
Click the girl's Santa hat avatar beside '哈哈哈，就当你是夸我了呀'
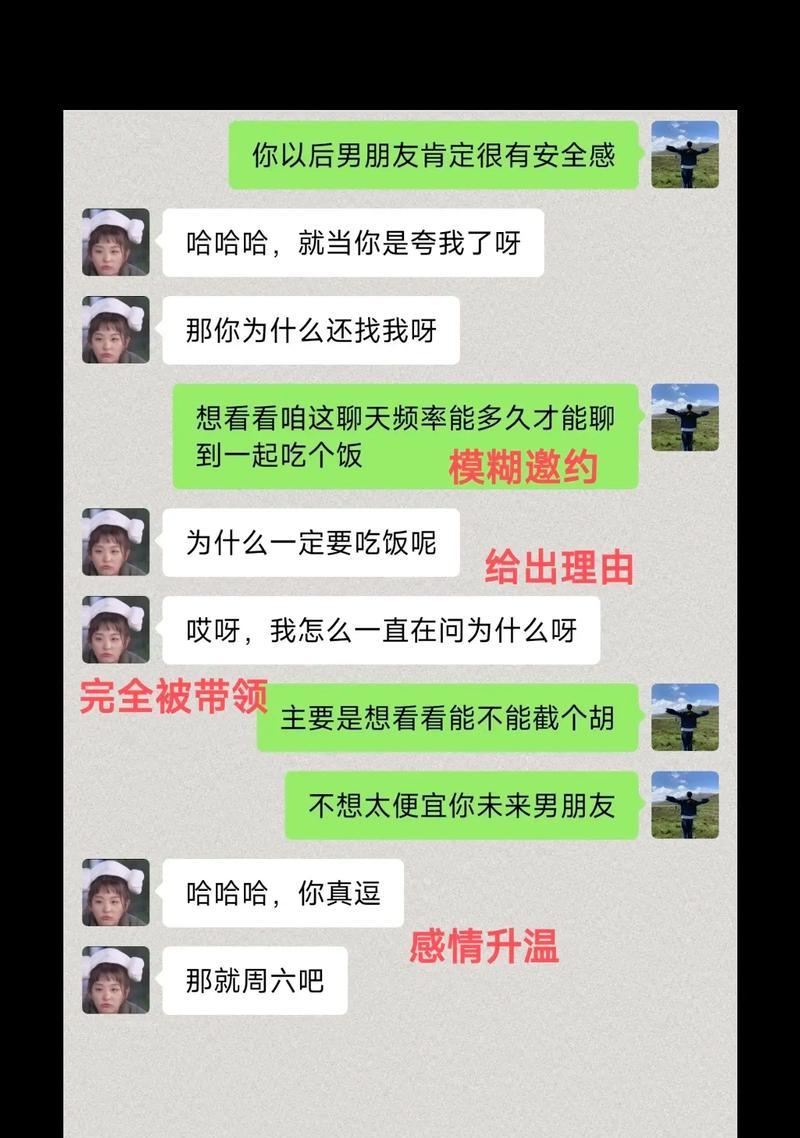(x=116, y=241)
